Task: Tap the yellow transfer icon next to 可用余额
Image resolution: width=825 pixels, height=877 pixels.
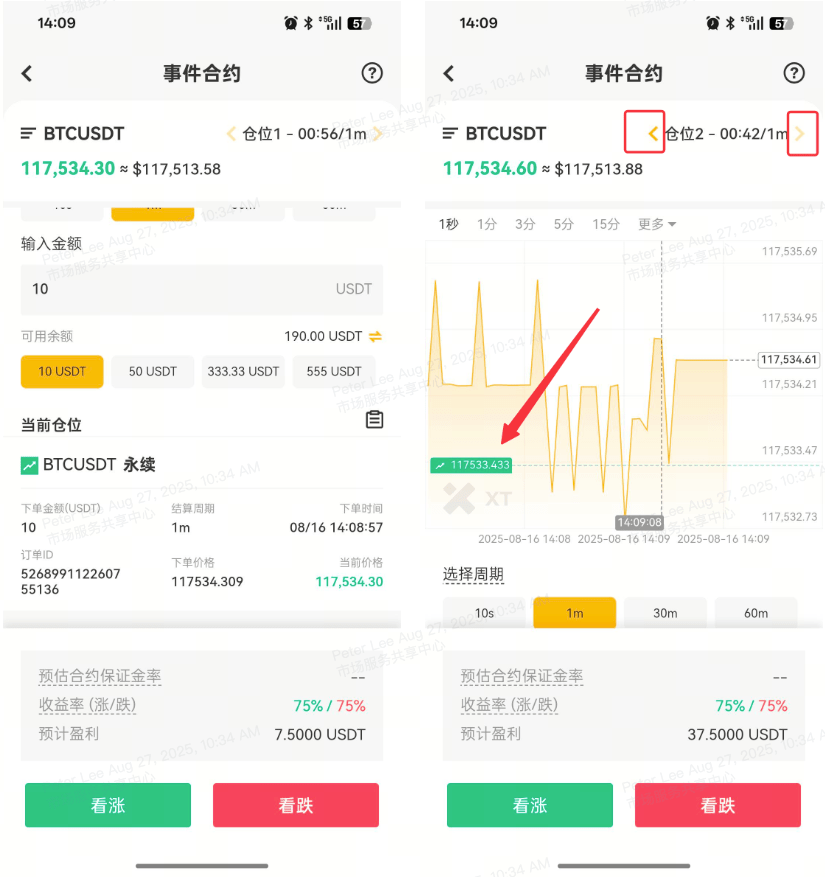Action: click(374, 336)
